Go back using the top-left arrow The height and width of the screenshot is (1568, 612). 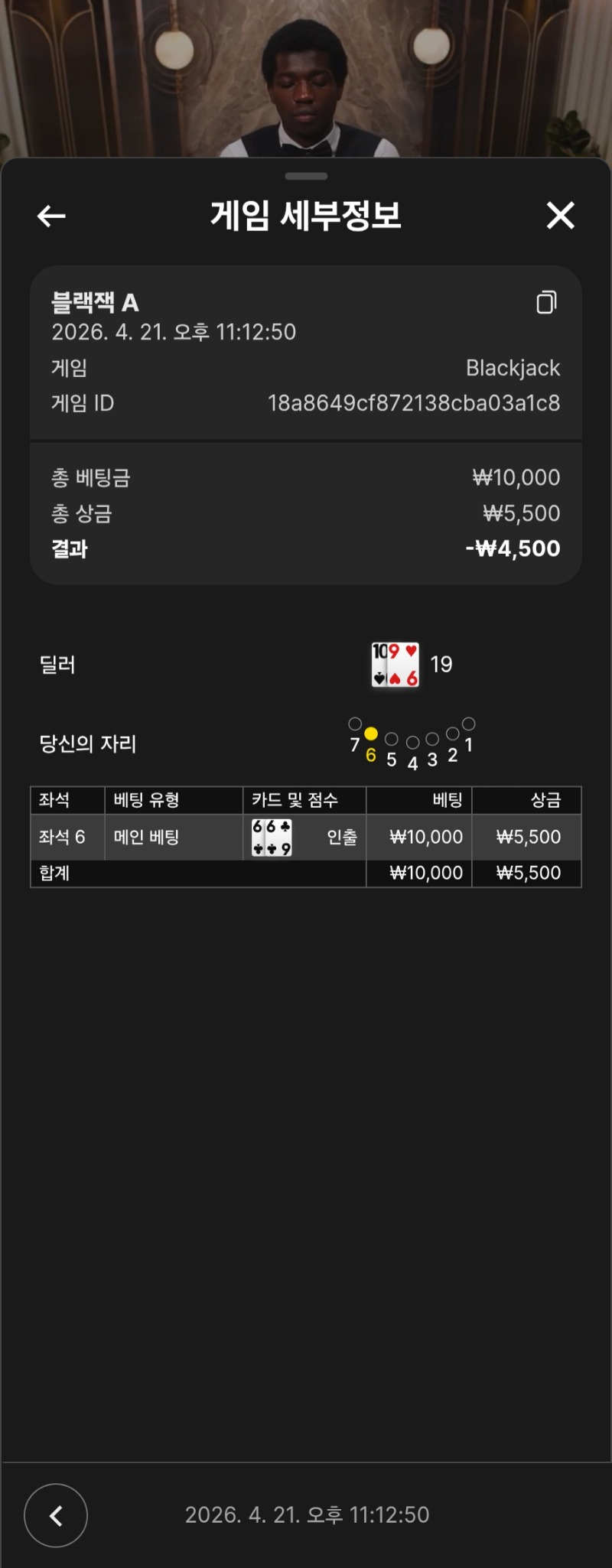(51, 216)
